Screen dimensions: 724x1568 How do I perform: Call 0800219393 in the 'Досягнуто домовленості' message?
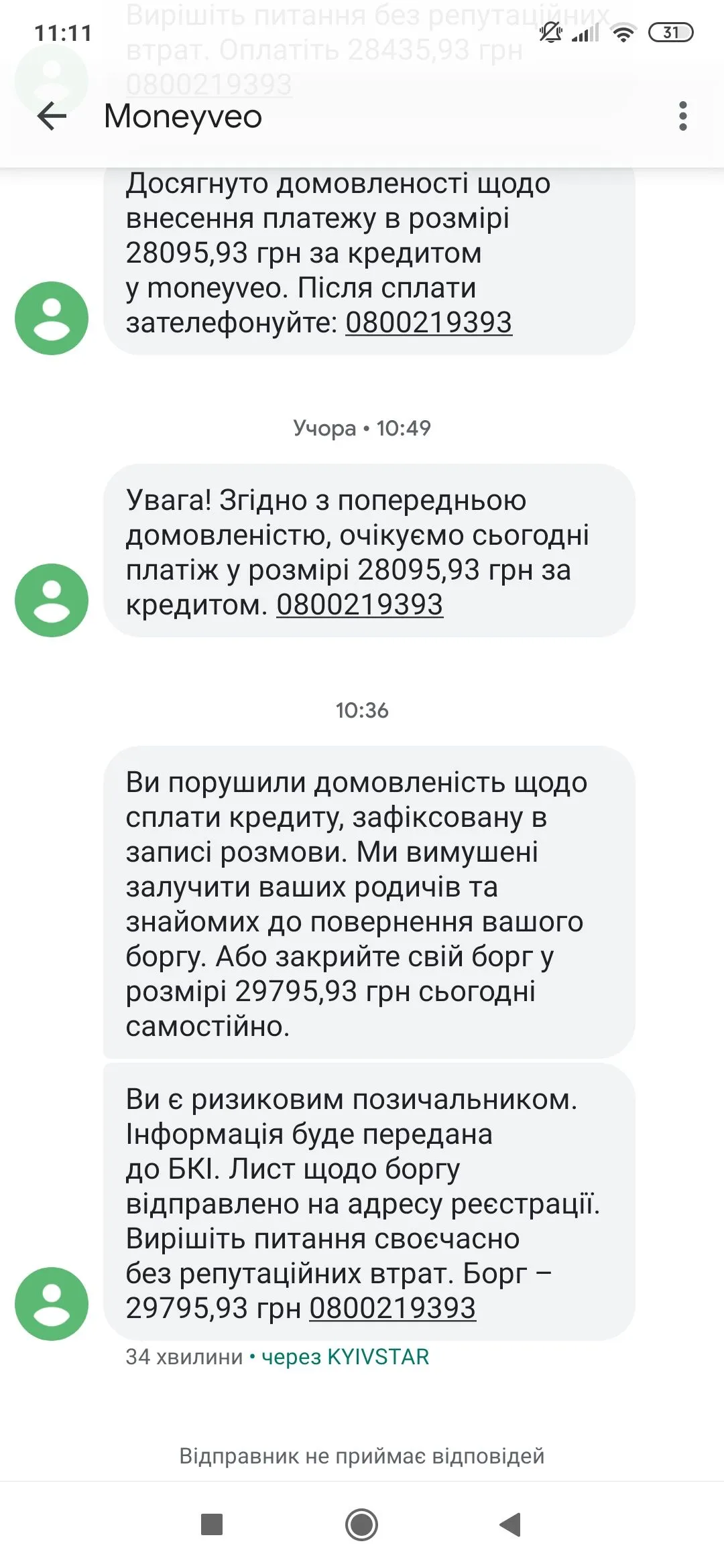pyautogui.click(x=428, y=323)
